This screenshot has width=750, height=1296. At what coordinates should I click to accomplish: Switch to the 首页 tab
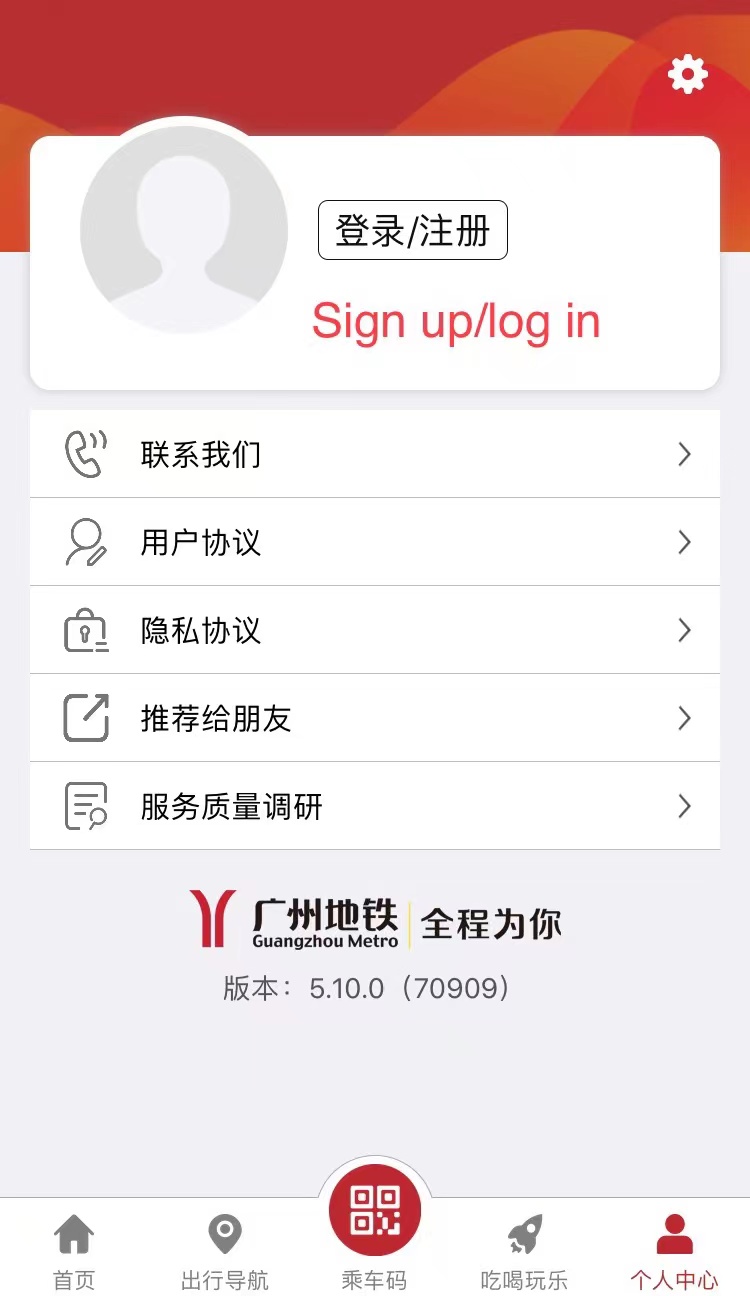[74, 1251]
